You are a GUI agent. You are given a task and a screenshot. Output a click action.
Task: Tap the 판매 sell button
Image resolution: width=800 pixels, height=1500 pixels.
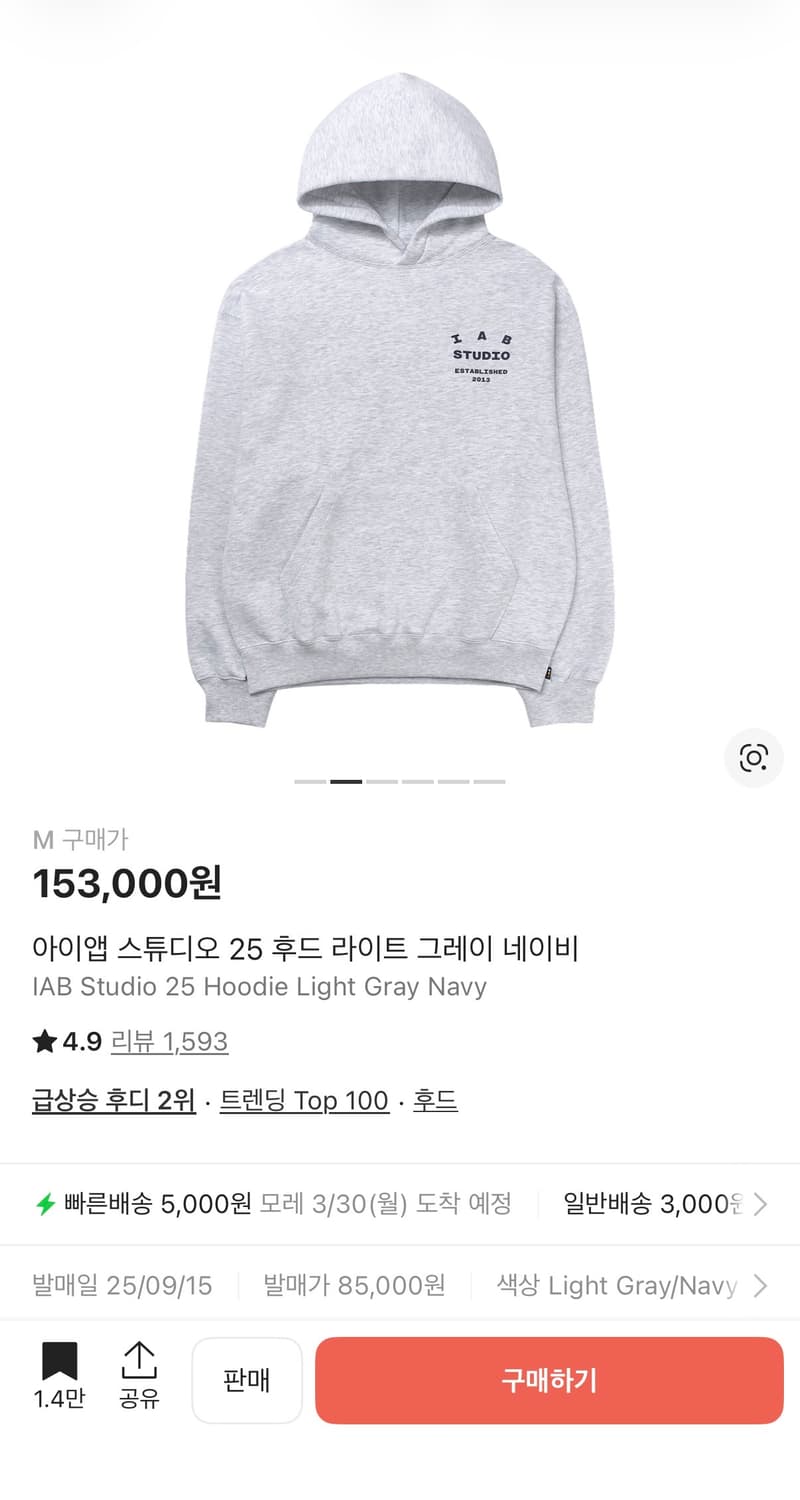pyautogui.click(x=247, y=1381)
